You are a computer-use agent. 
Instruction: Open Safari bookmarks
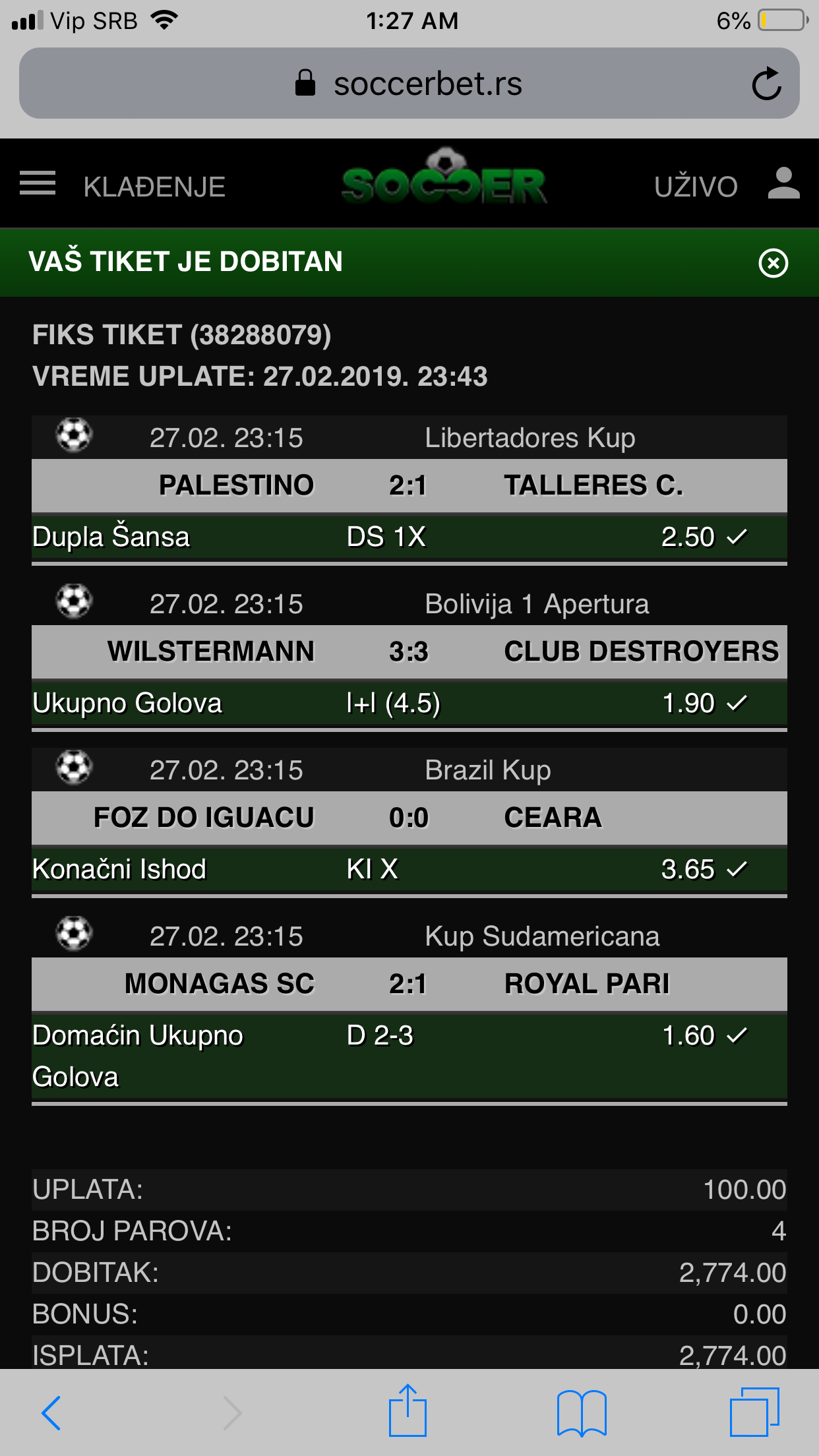click(x=582, y=1412)
